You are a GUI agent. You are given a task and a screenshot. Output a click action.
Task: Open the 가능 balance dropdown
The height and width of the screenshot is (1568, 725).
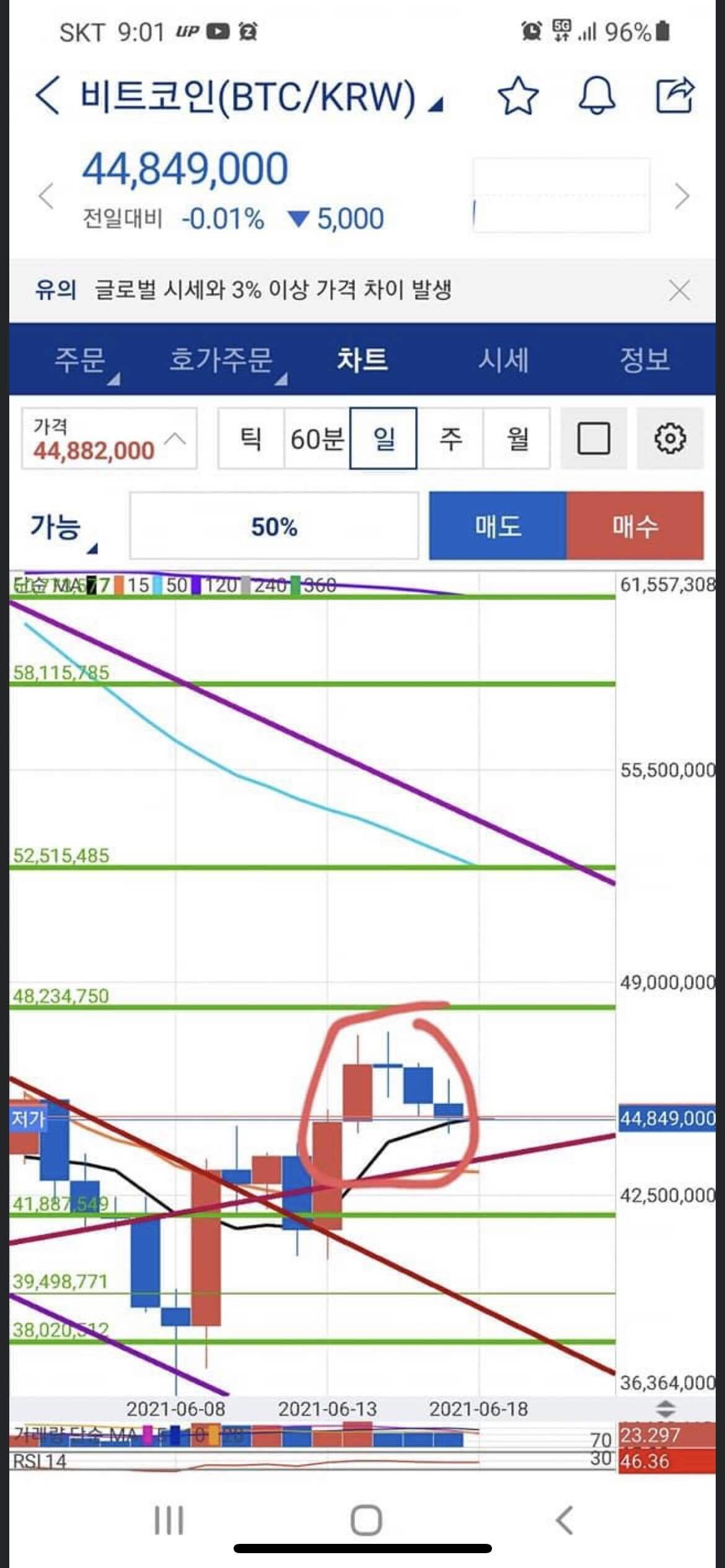coord(62,529)
